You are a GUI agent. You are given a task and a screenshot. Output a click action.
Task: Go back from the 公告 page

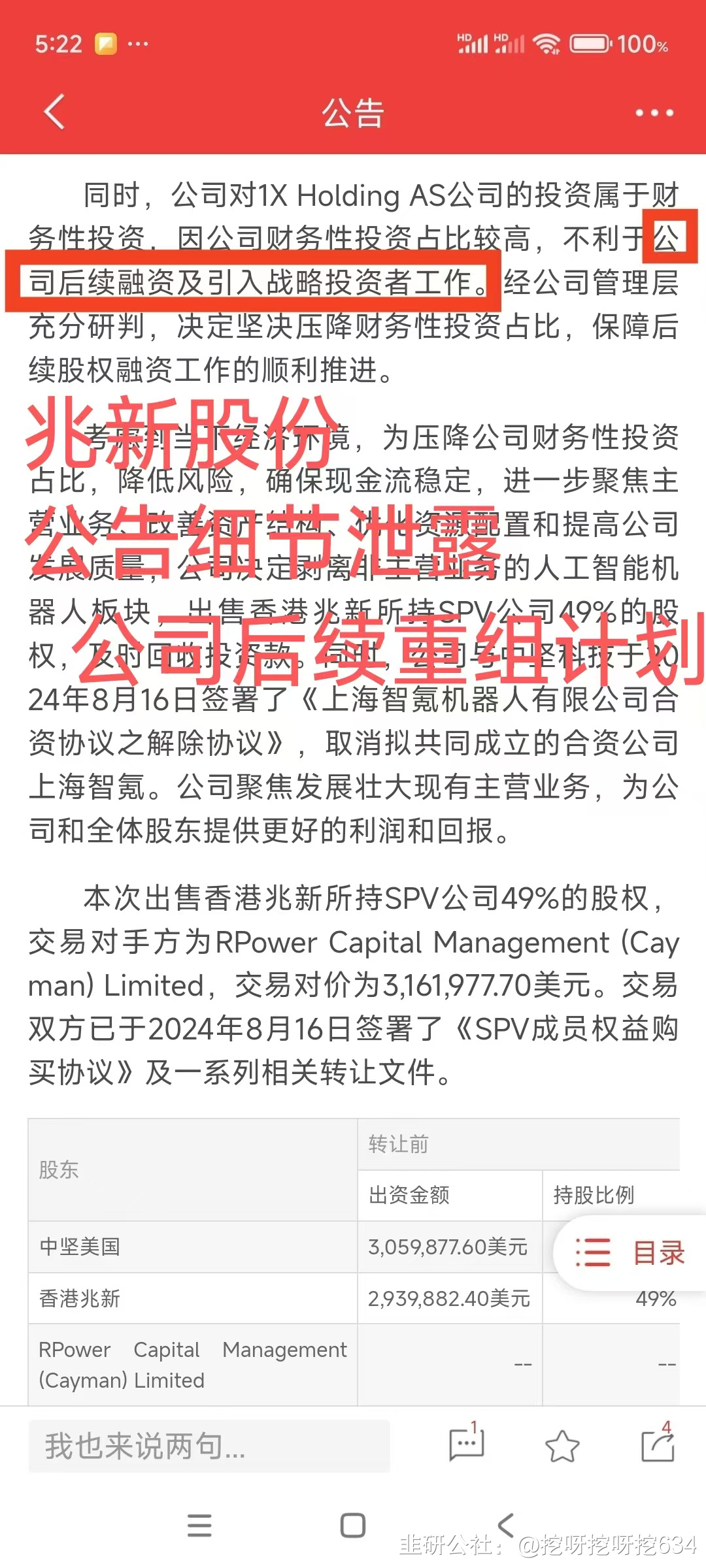(x=55, y=112)
